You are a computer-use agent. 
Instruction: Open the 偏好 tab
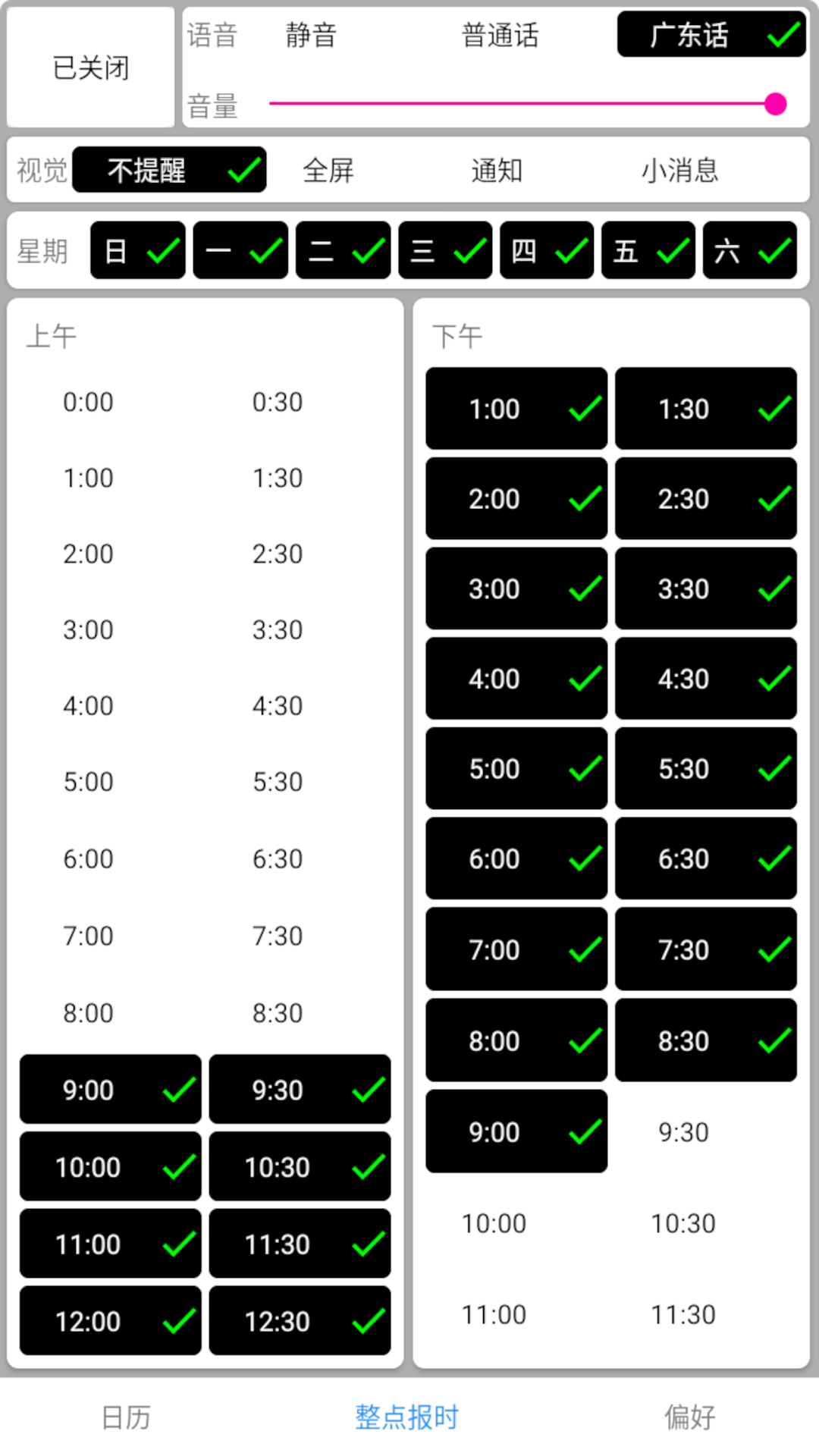coord(690,1417)
